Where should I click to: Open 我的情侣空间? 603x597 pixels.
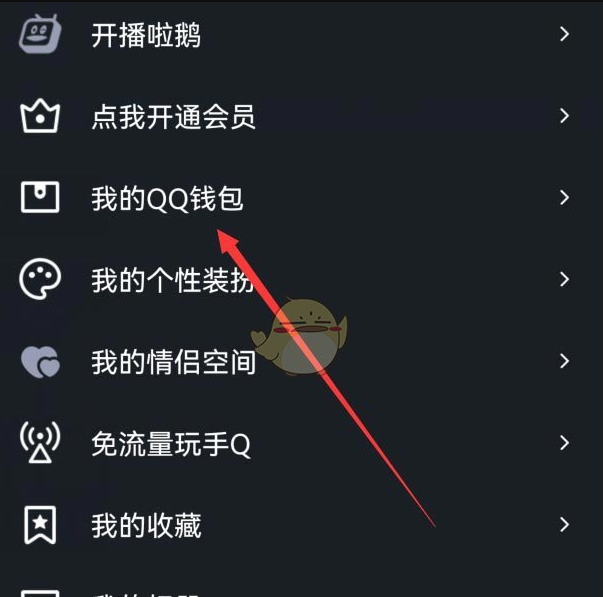point(173,361)
